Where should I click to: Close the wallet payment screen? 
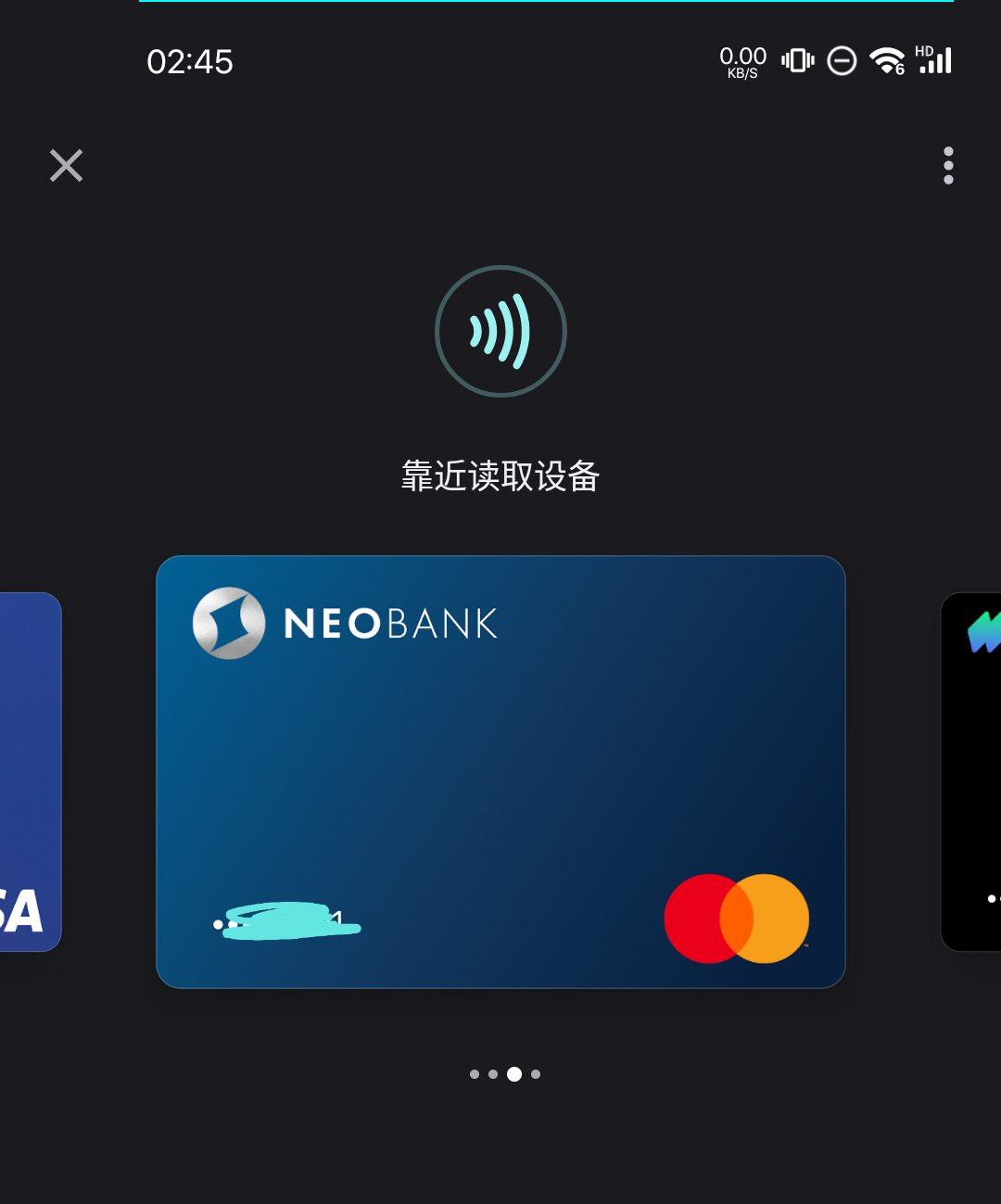point(66,166)
